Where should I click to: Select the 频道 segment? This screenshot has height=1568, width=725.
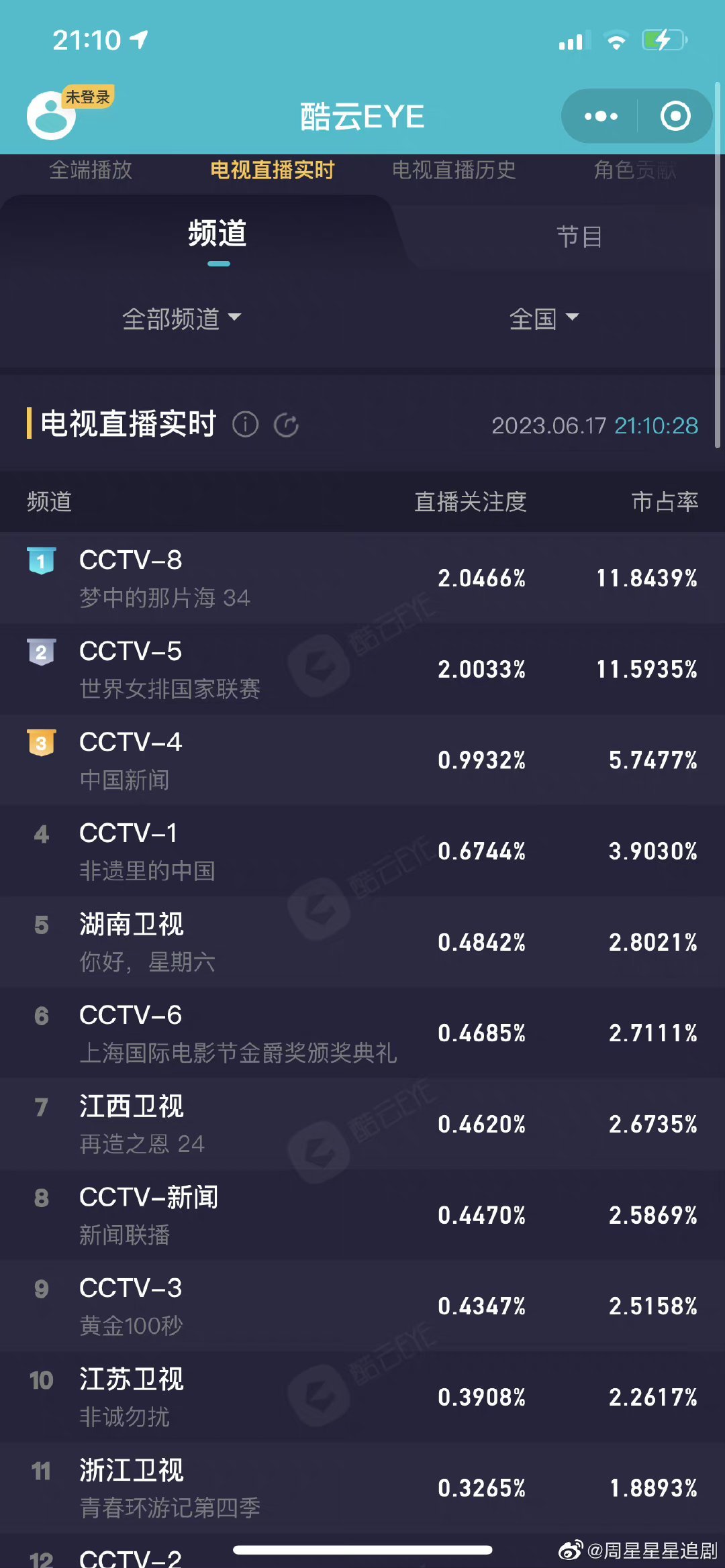(217, 234)
